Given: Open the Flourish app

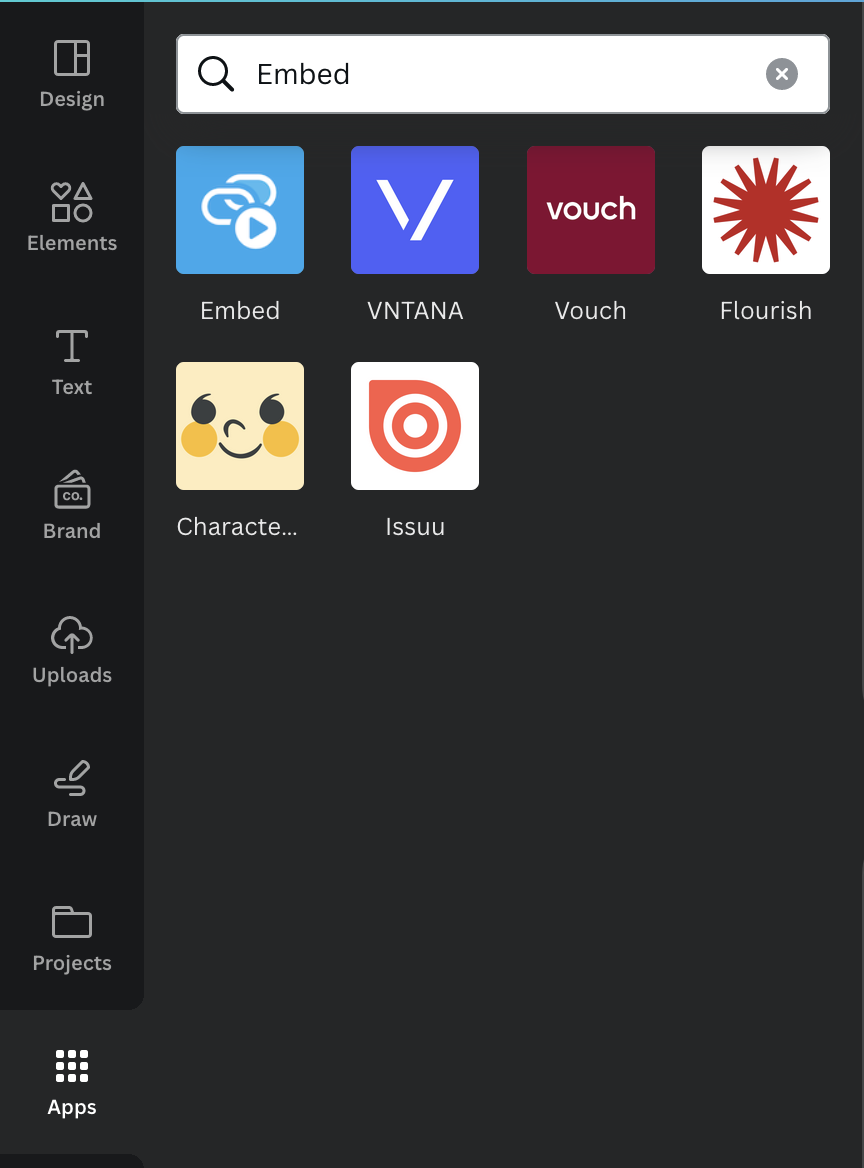Looking at the screenshot, I should 766,210.
